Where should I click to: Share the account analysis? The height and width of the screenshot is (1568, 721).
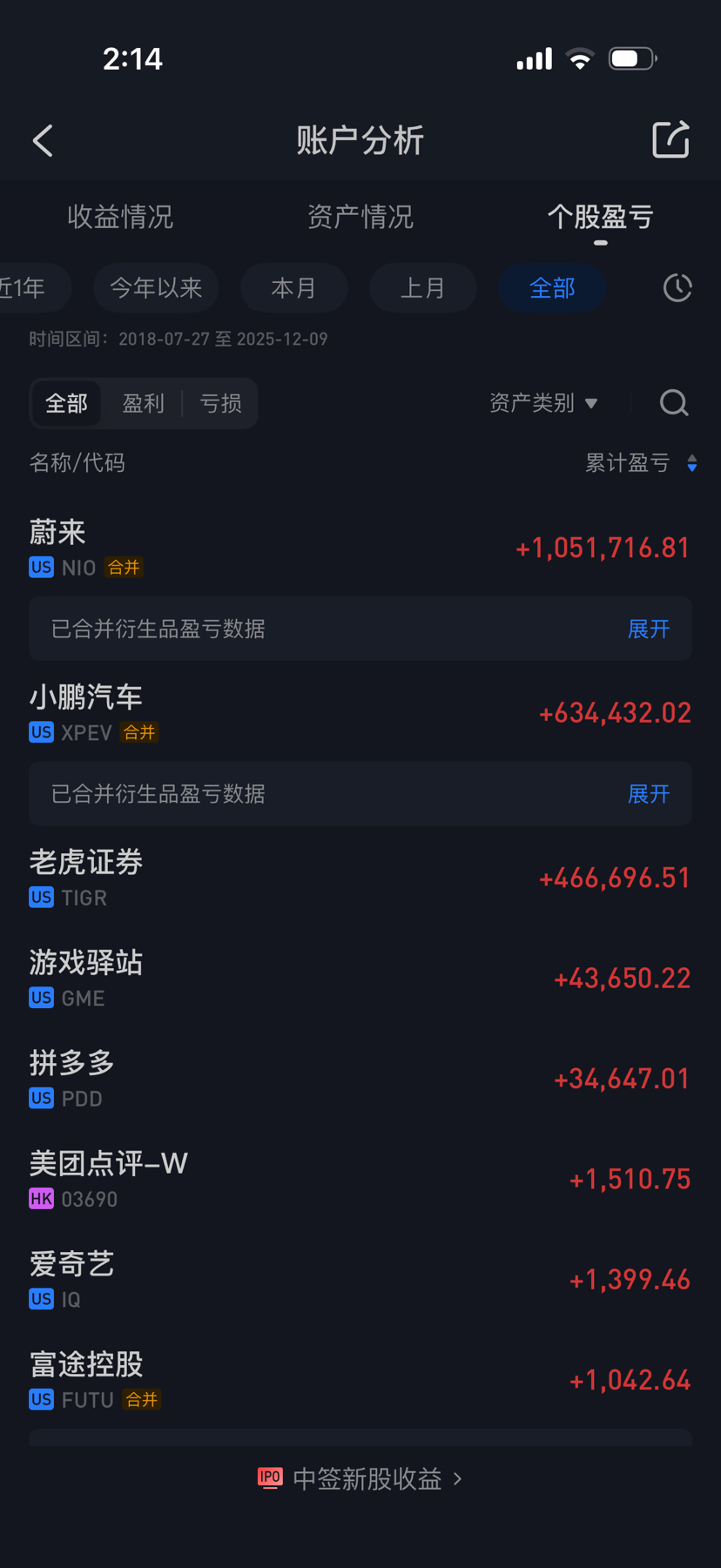coord(670,140)
